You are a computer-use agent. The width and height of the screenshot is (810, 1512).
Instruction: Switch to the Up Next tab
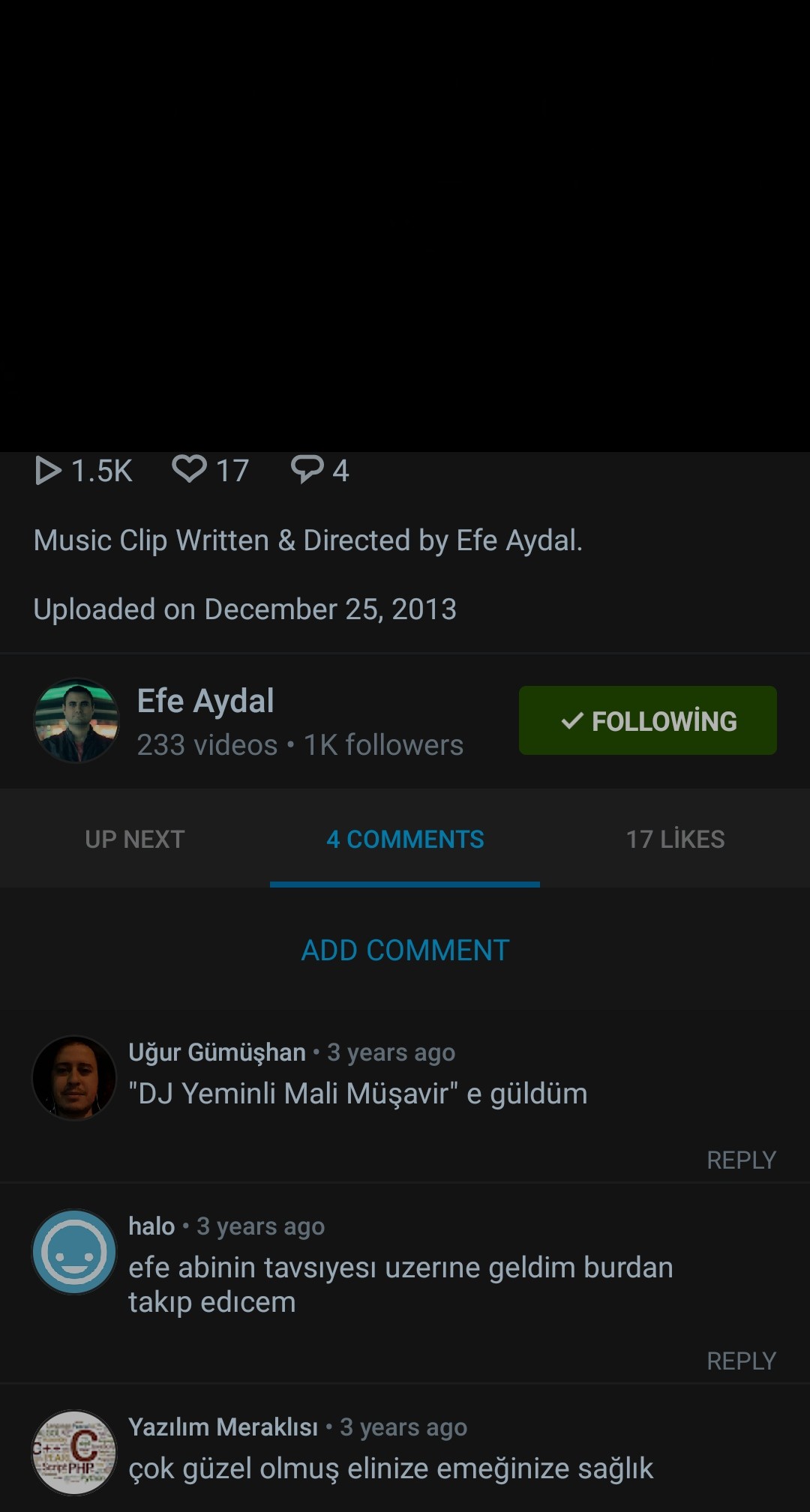[135, 839]
